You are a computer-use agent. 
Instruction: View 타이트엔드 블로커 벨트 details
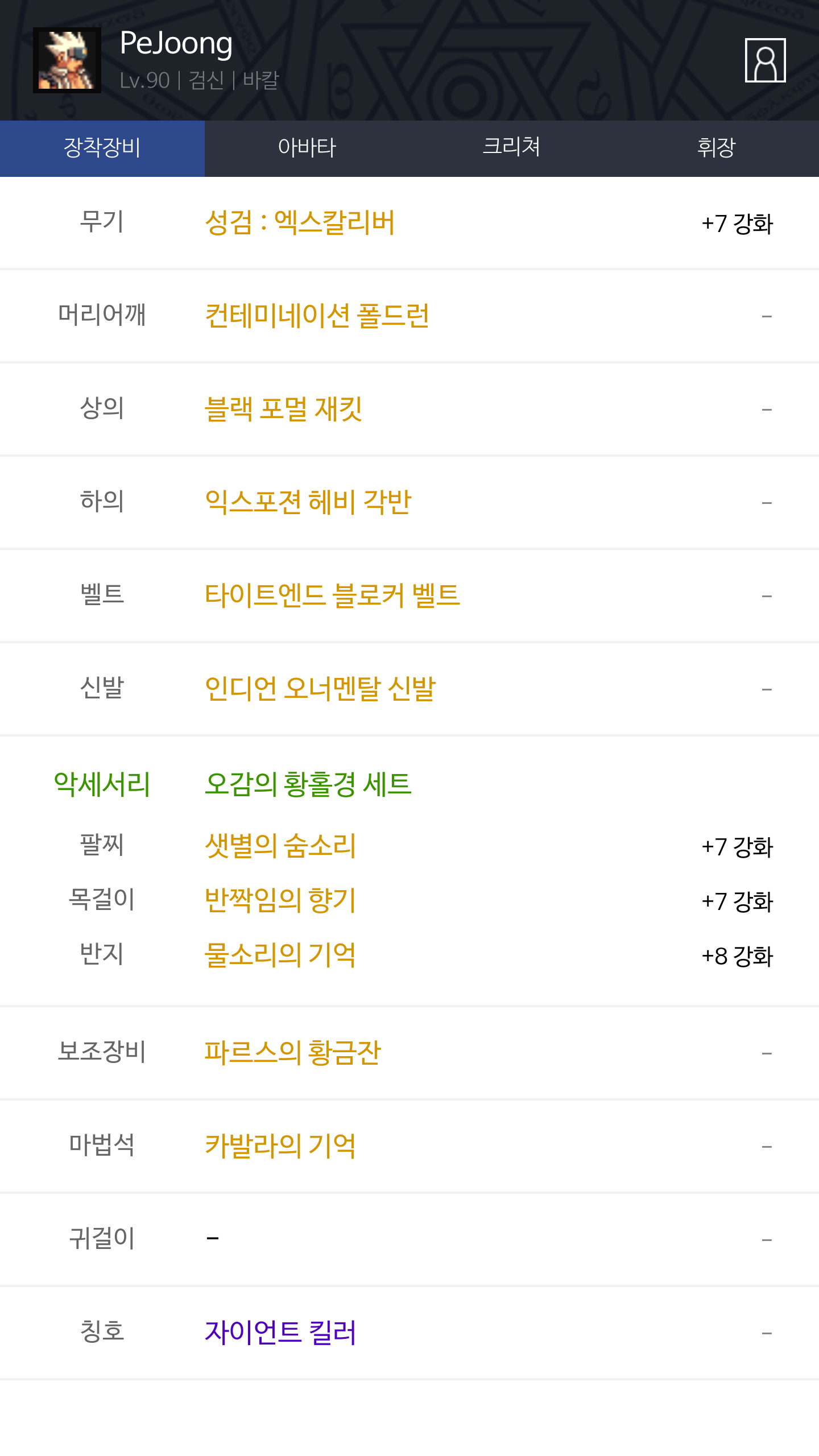tap(332, 595)
